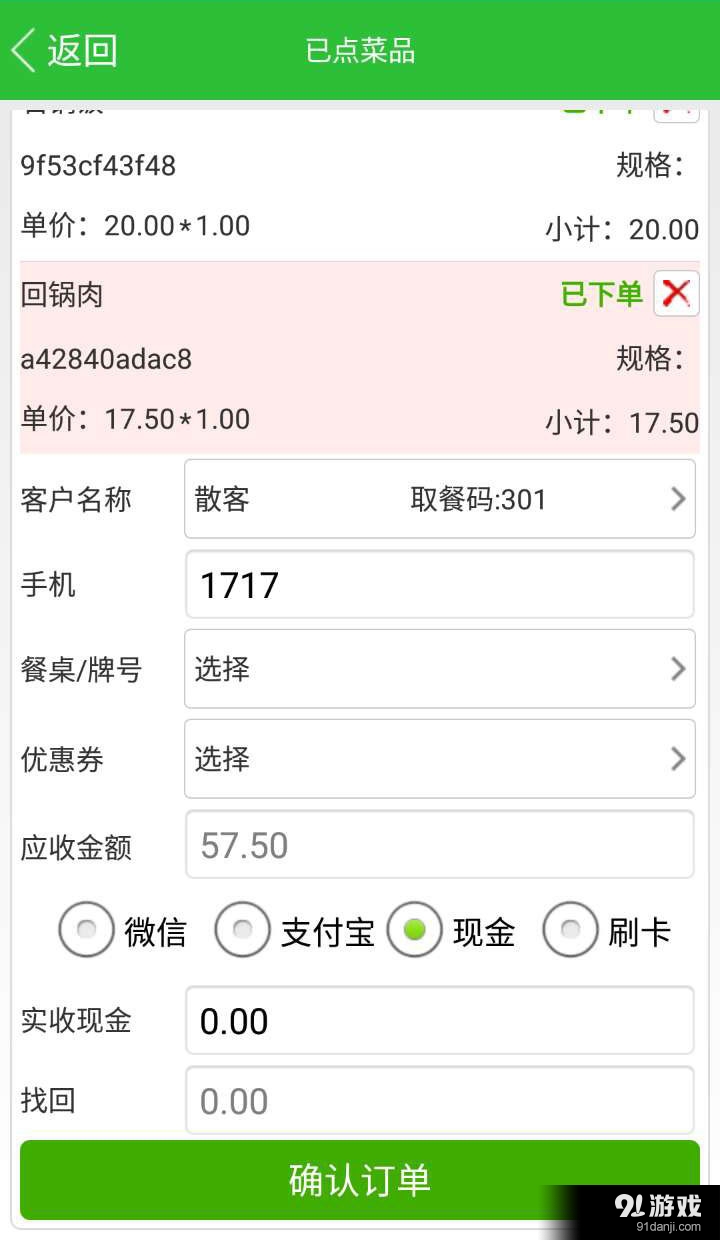
Task: Delete the top dish using its red X icon
Action: click(676, 108)
